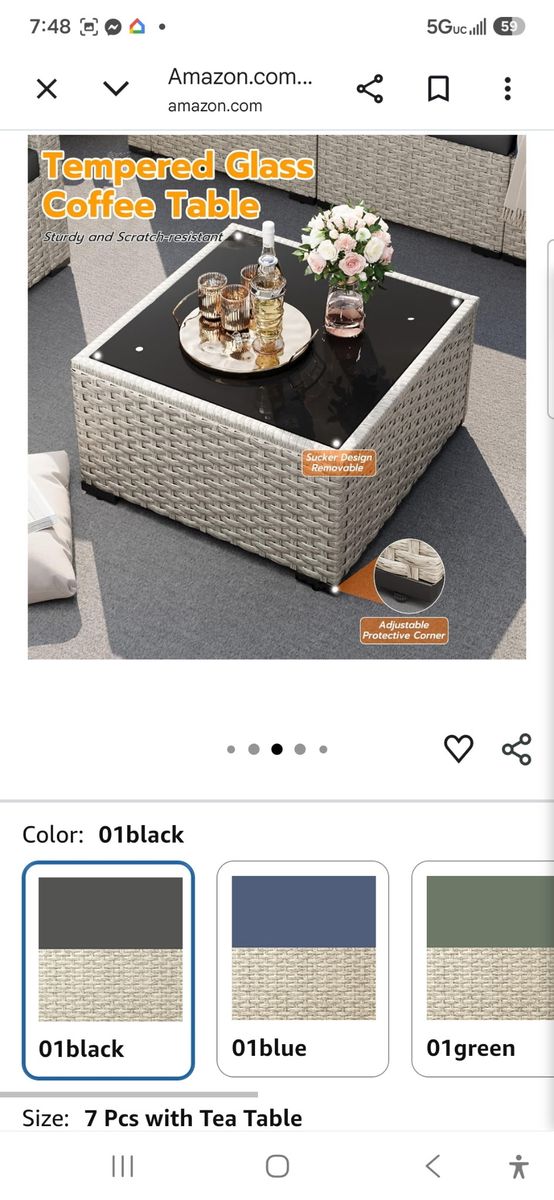The height and width of the screenshot is (1200, 554).
Task: Add the product to the wish list heart
Action: [458, 748]
